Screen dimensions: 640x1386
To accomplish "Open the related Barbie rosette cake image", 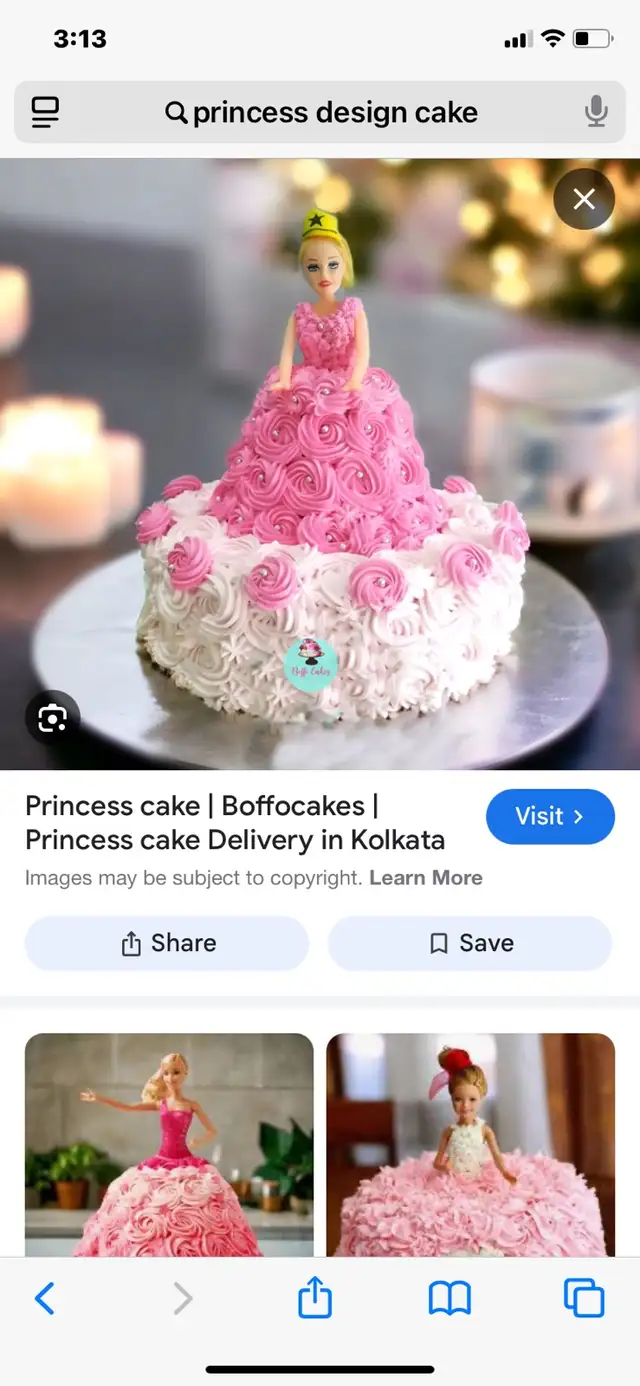I will click(x=169, y=1144).
